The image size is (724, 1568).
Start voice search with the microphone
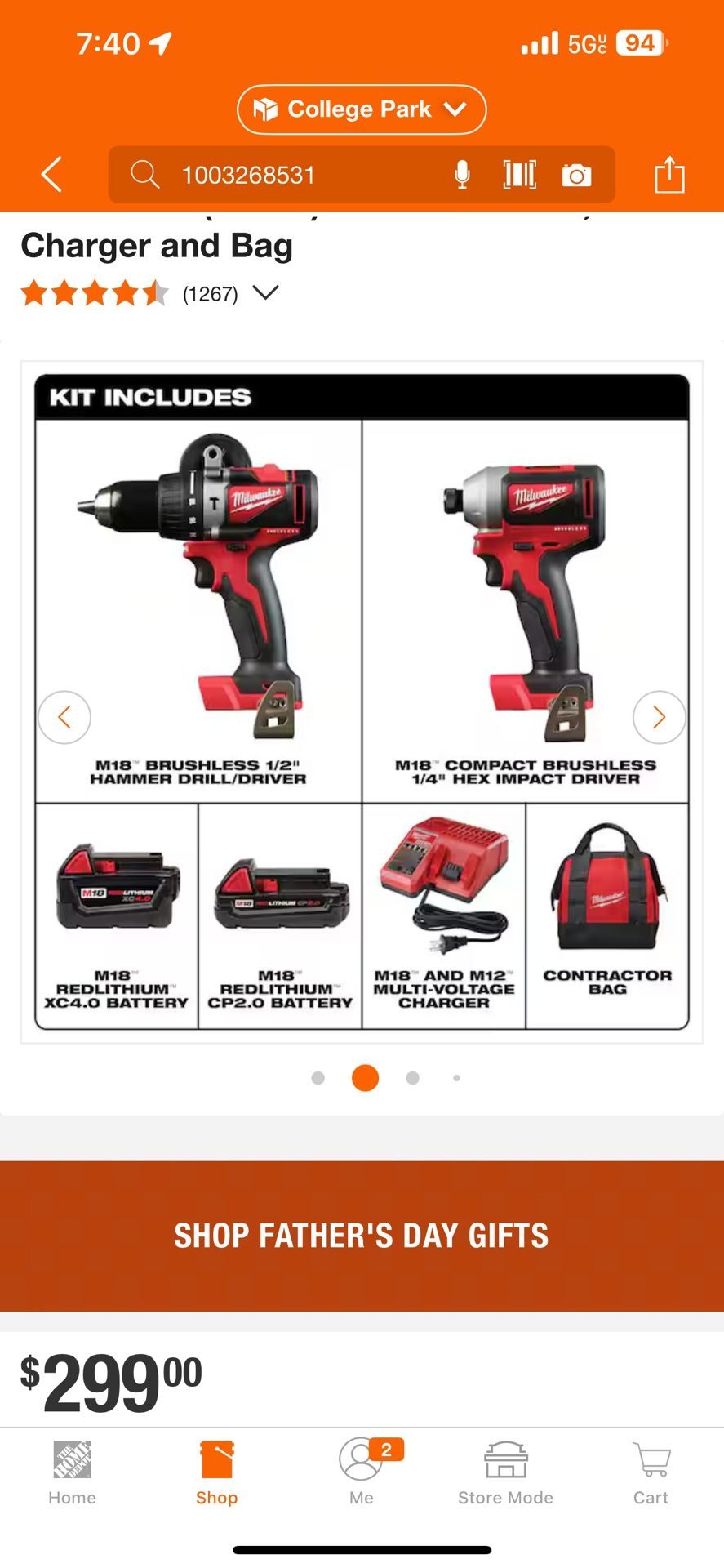(462, 175)
